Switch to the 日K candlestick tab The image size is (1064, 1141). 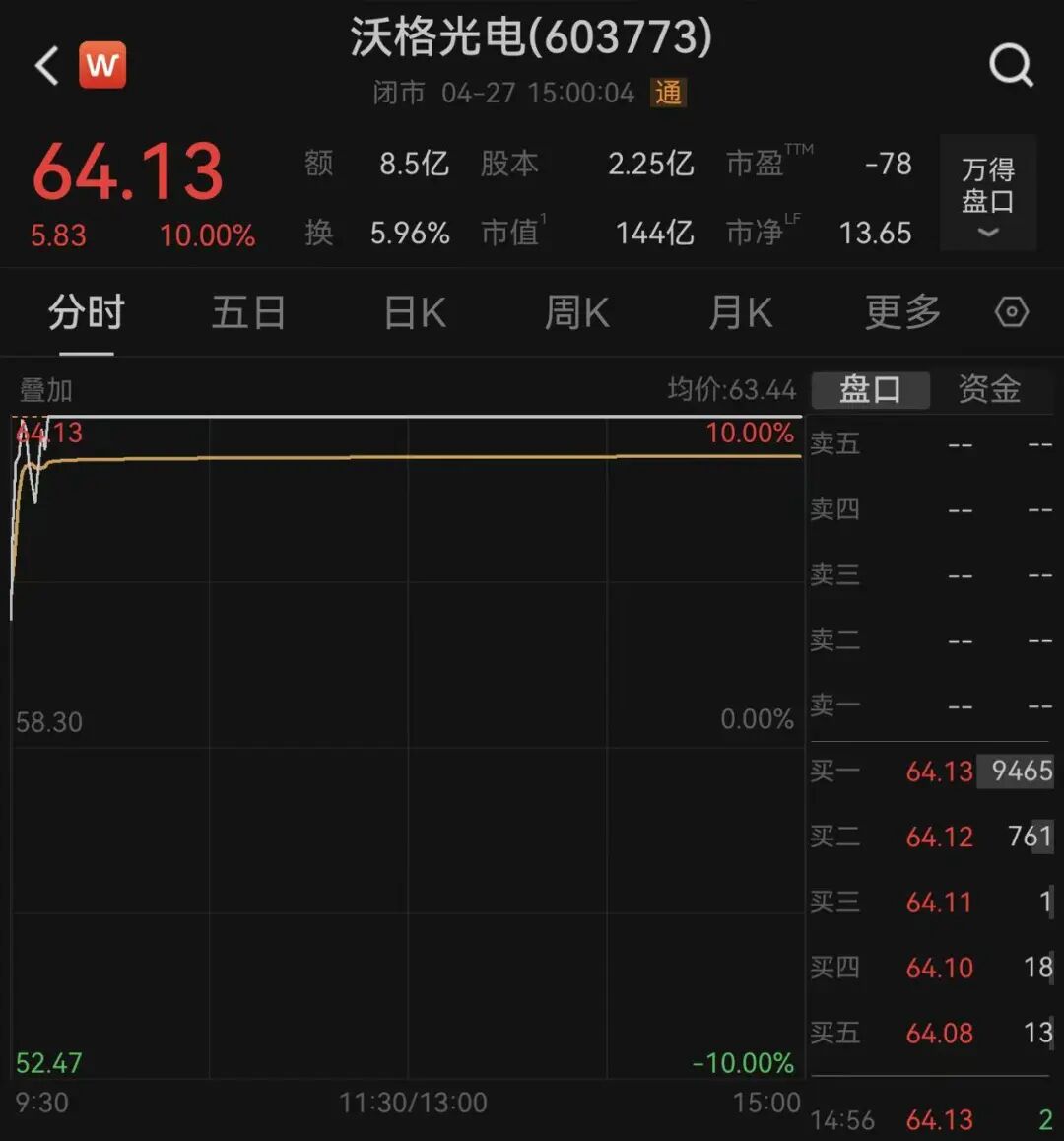tap(412, 311)
